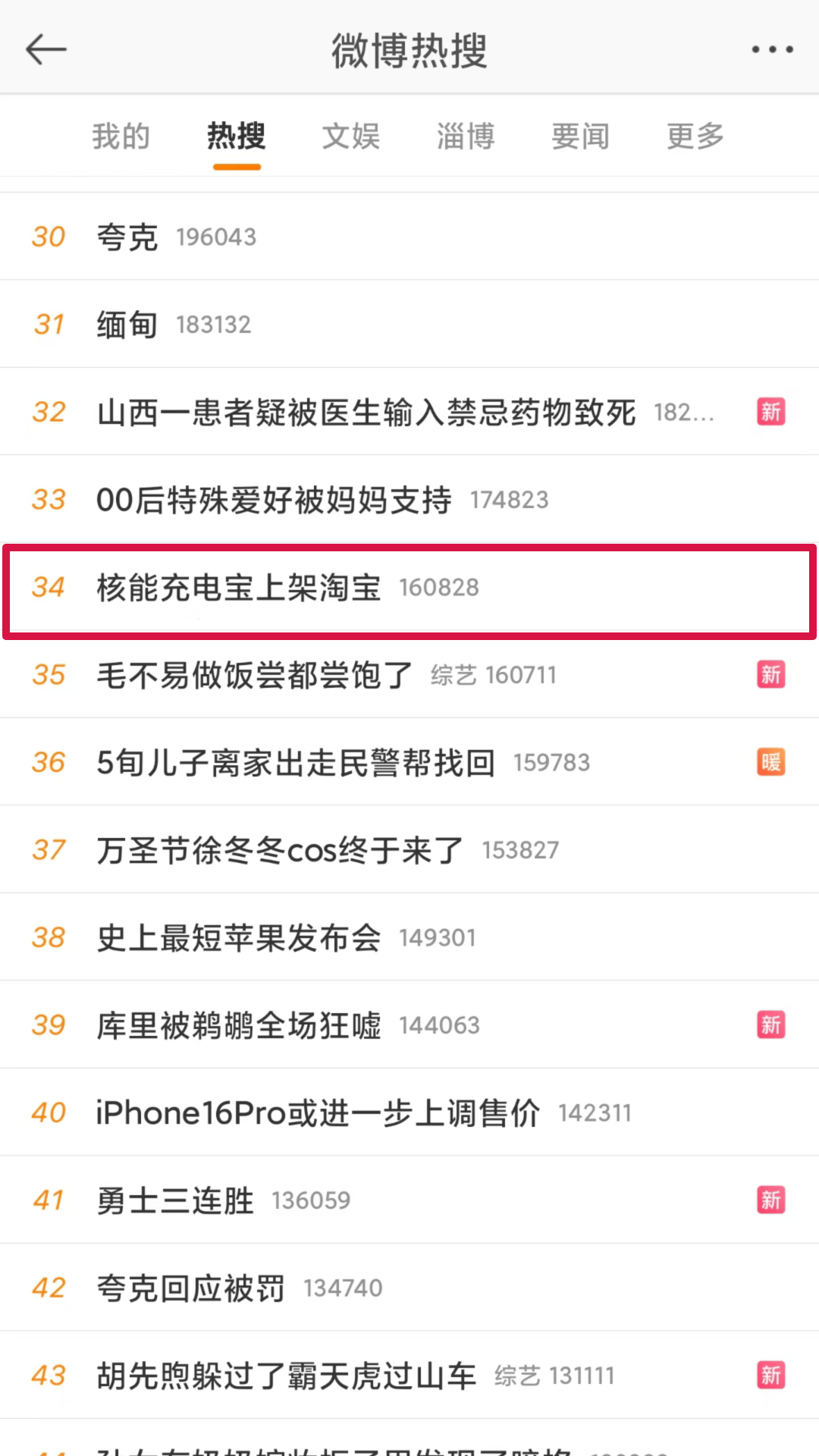Switch to the 淄博 tab

(466, 136)
